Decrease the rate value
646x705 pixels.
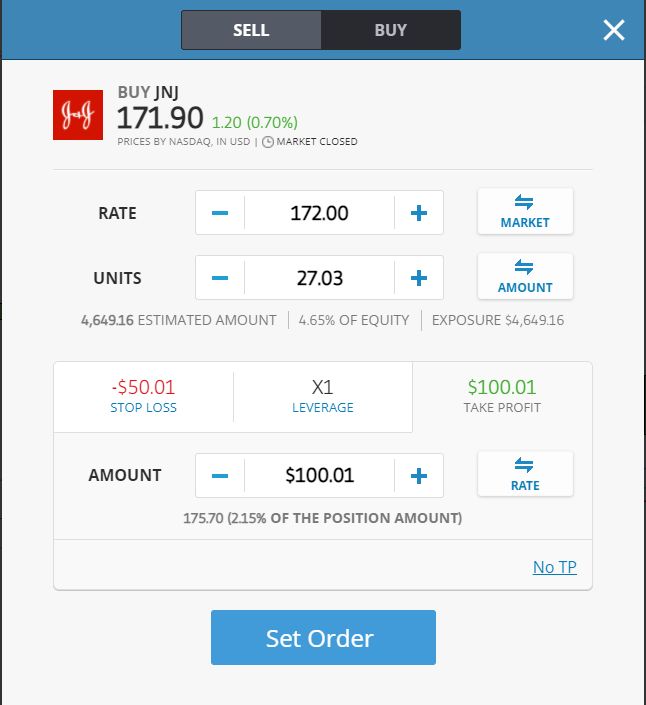(220, 213)
